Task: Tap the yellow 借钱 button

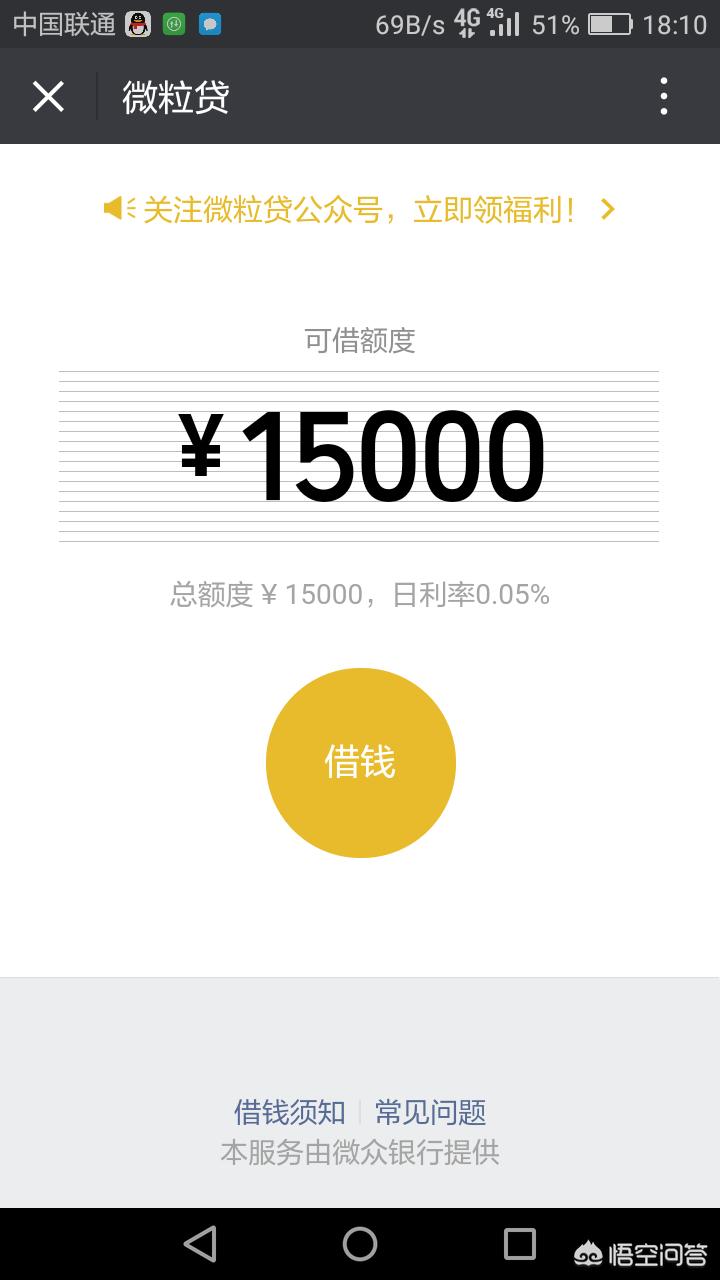Action: click(x=361, y=763)
